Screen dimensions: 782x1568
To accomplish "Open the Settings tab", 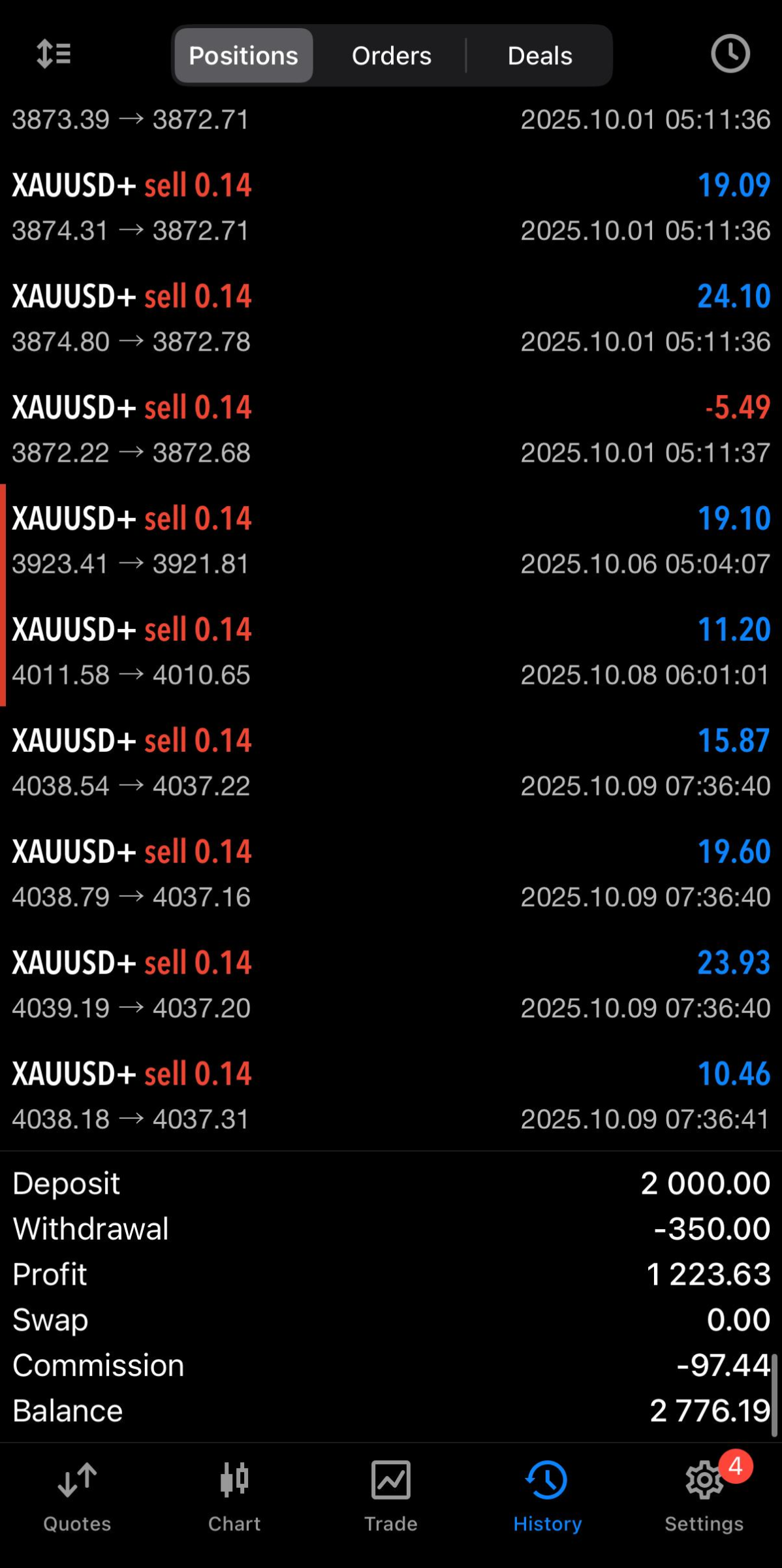I will click(704, 1497).
